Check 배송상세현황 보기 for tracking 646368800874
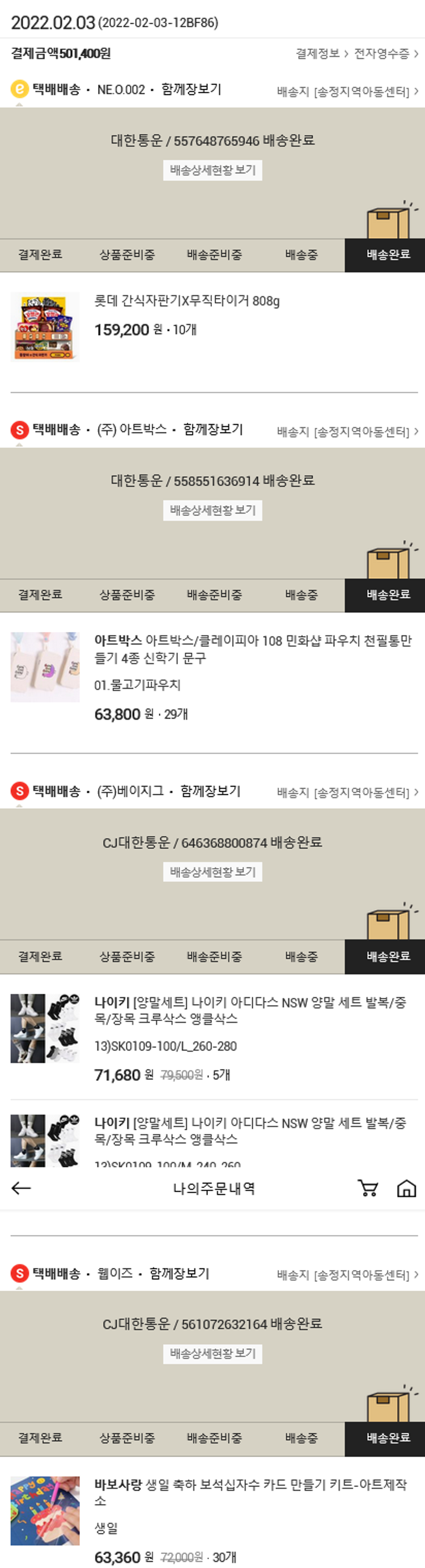Viewport: 425px width, 1568px height. [x=212, y=871]
